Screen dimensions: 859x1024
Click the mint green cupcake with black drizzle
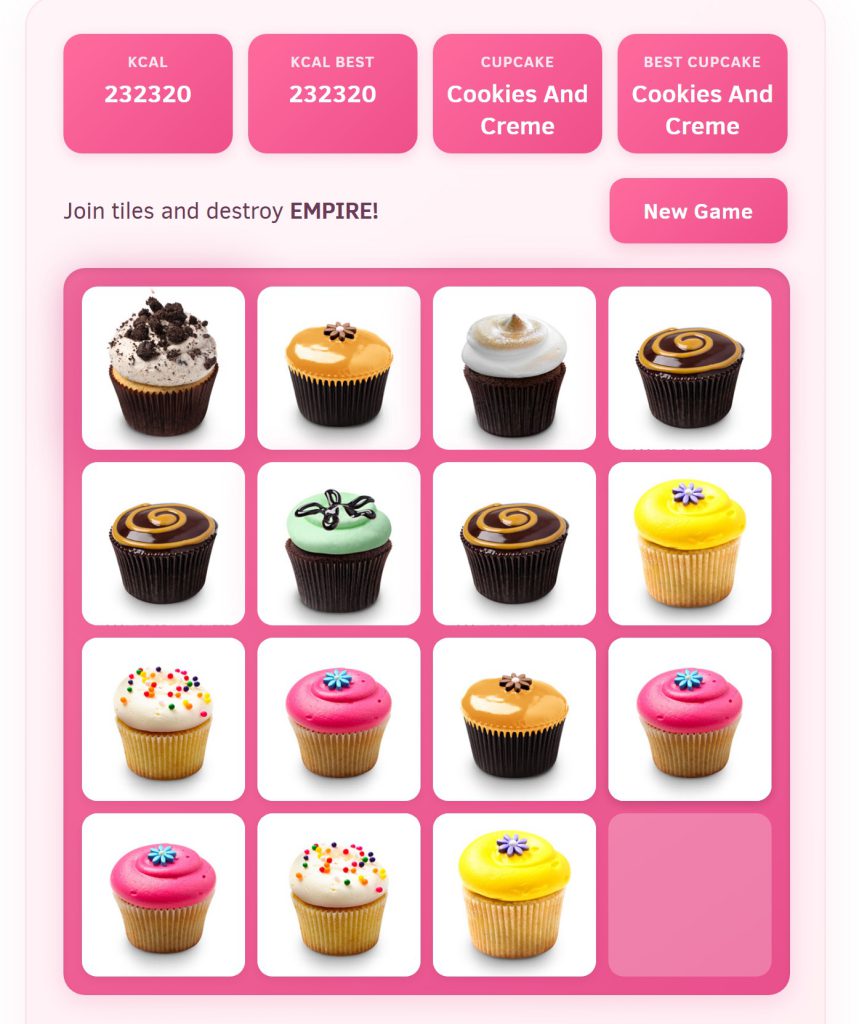(338, 545)
